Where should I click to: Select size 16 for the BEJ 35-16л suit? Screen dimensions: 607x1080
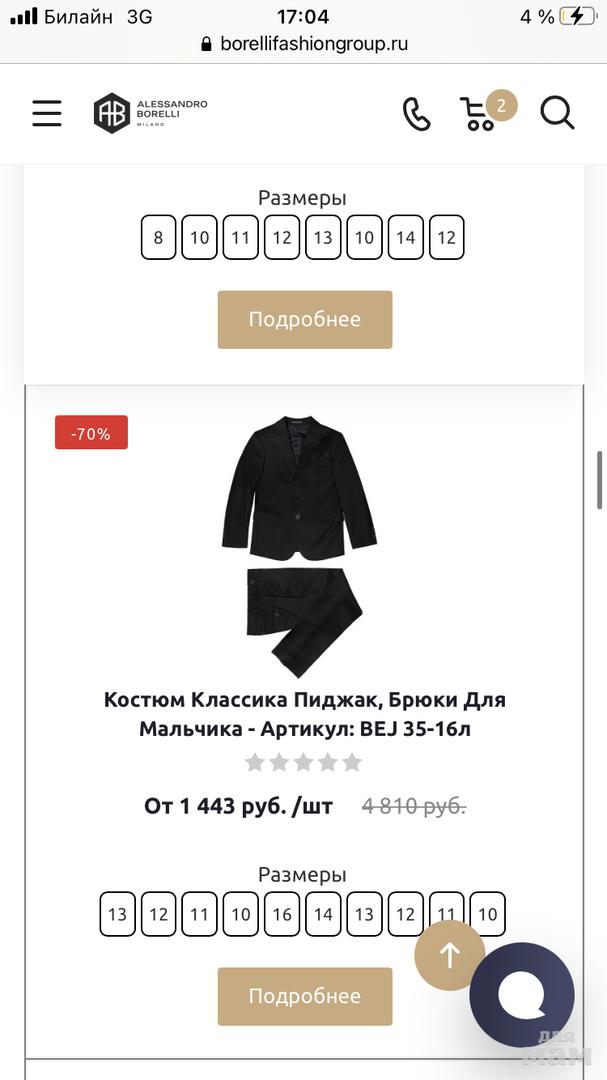click(282, 914)
